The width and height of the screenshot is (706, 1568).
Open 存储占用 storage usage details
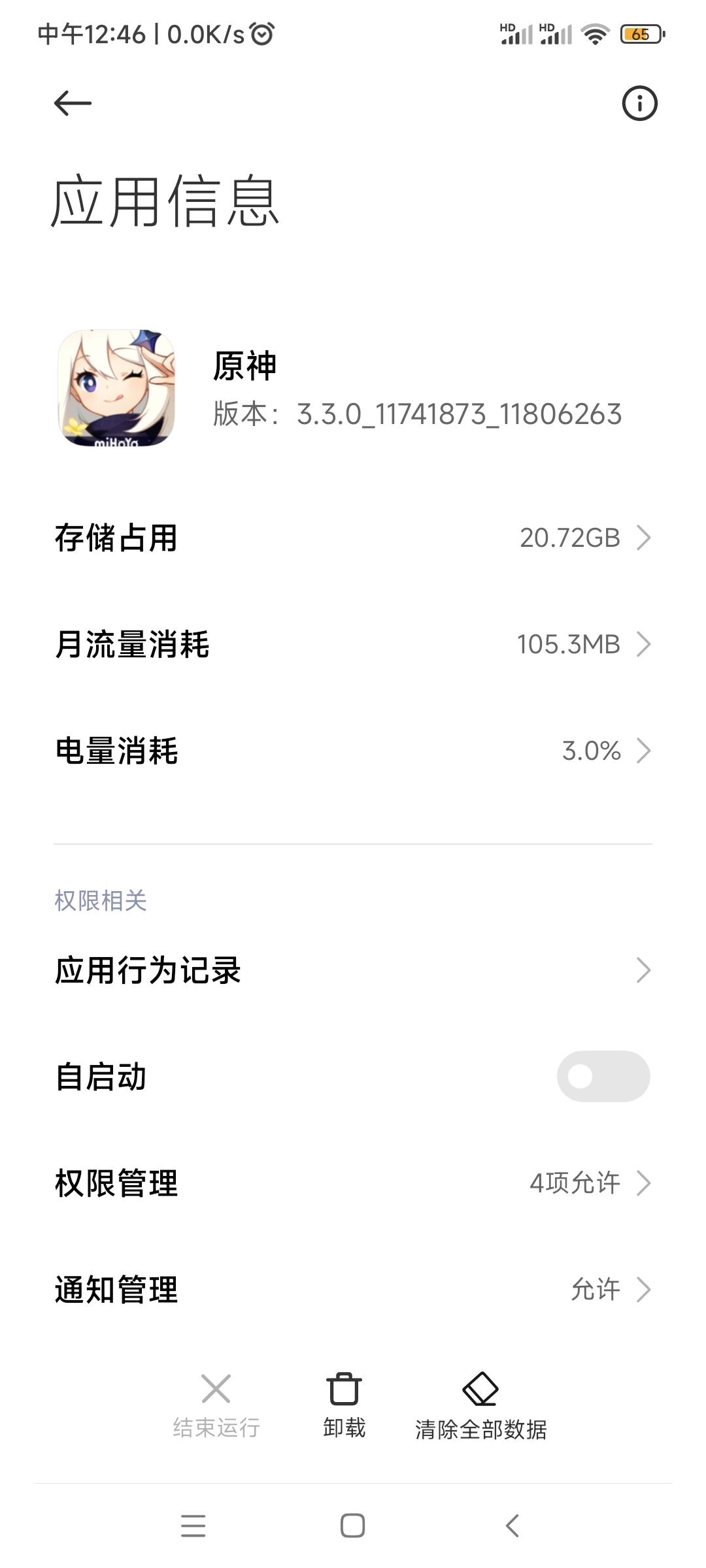[x=353, y=538]
